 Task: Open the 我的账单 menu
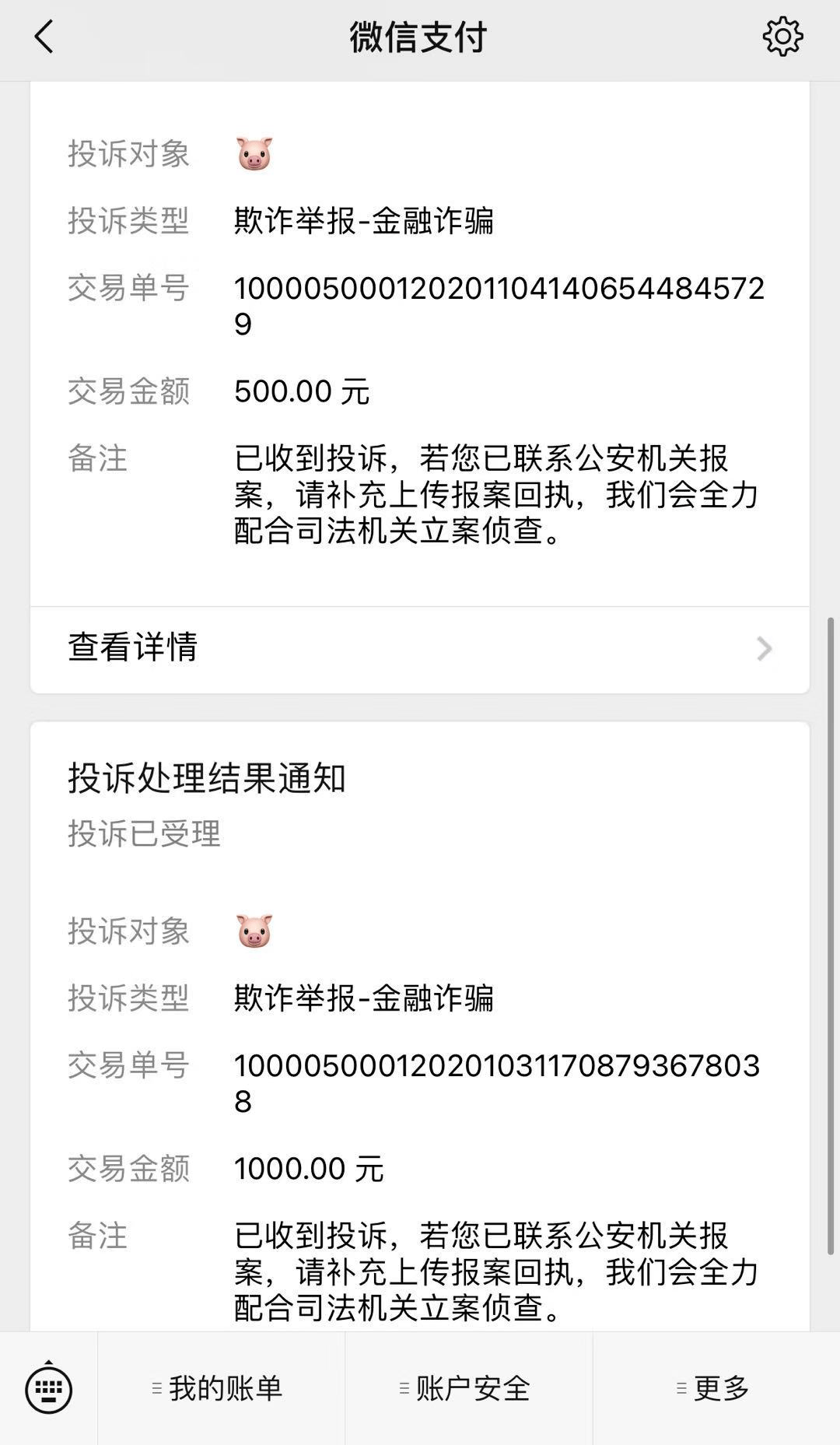(x=221, y=1388)
